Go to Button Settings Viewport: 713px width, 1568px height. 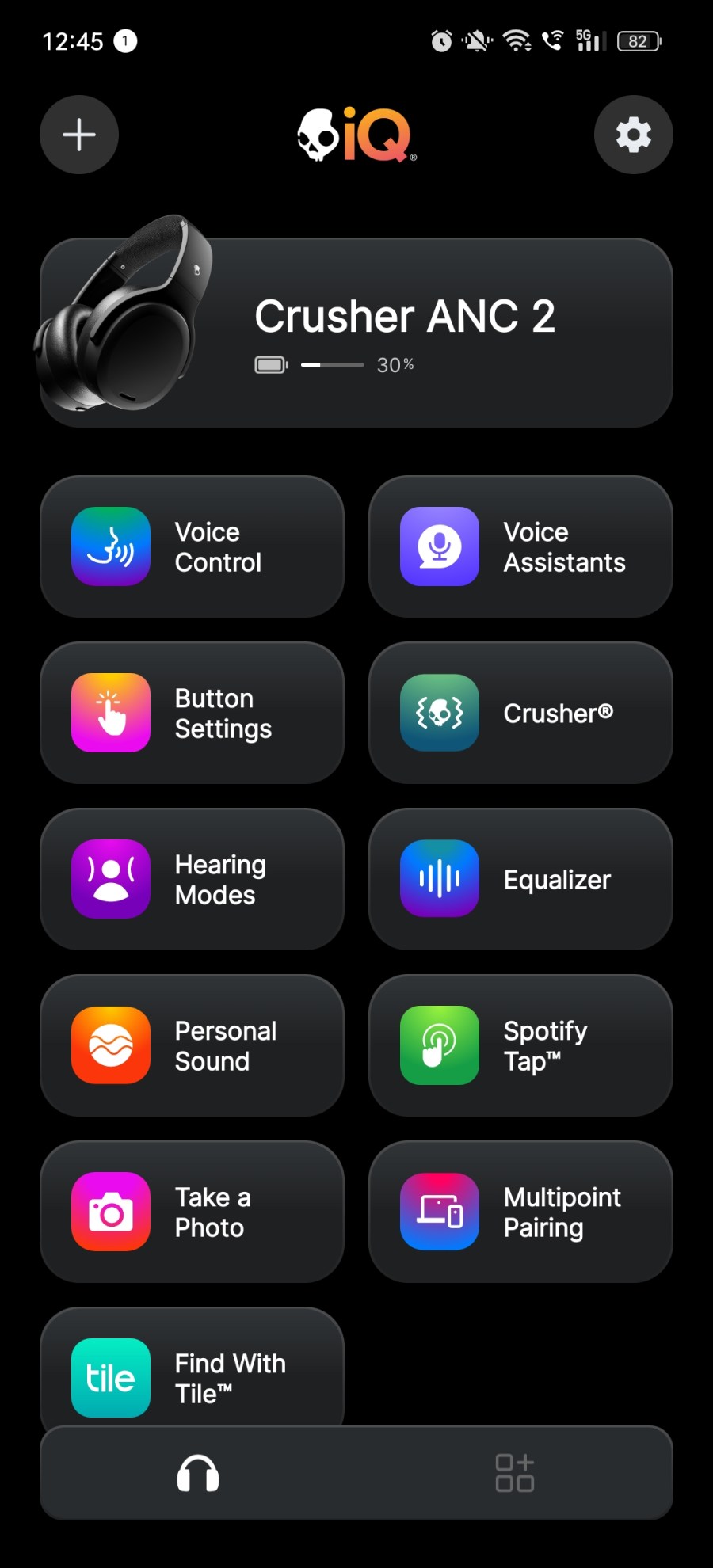[x=192, y=713]
